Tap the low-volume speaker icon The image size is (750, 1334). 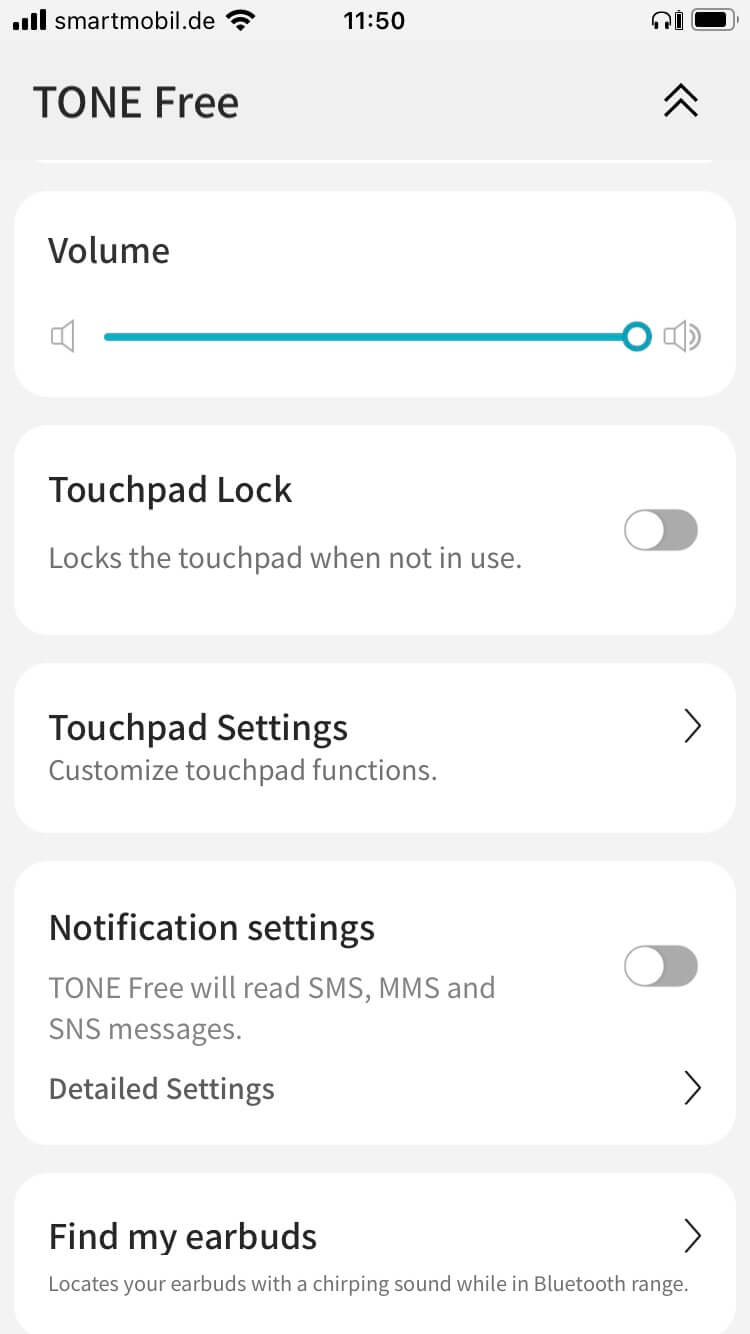63,337
